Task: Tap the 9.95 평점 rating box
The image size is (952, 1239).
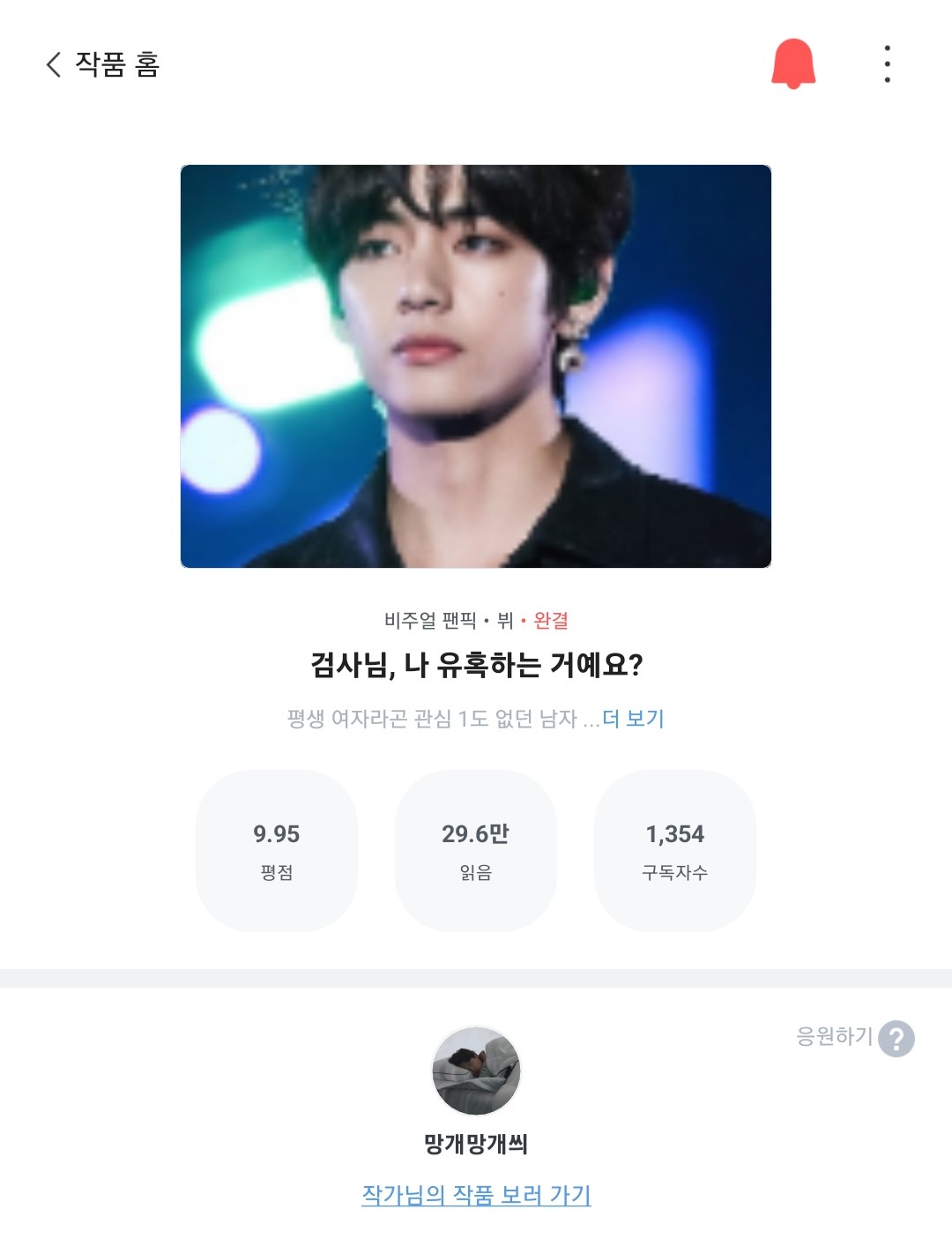Action: pos(277,850)
